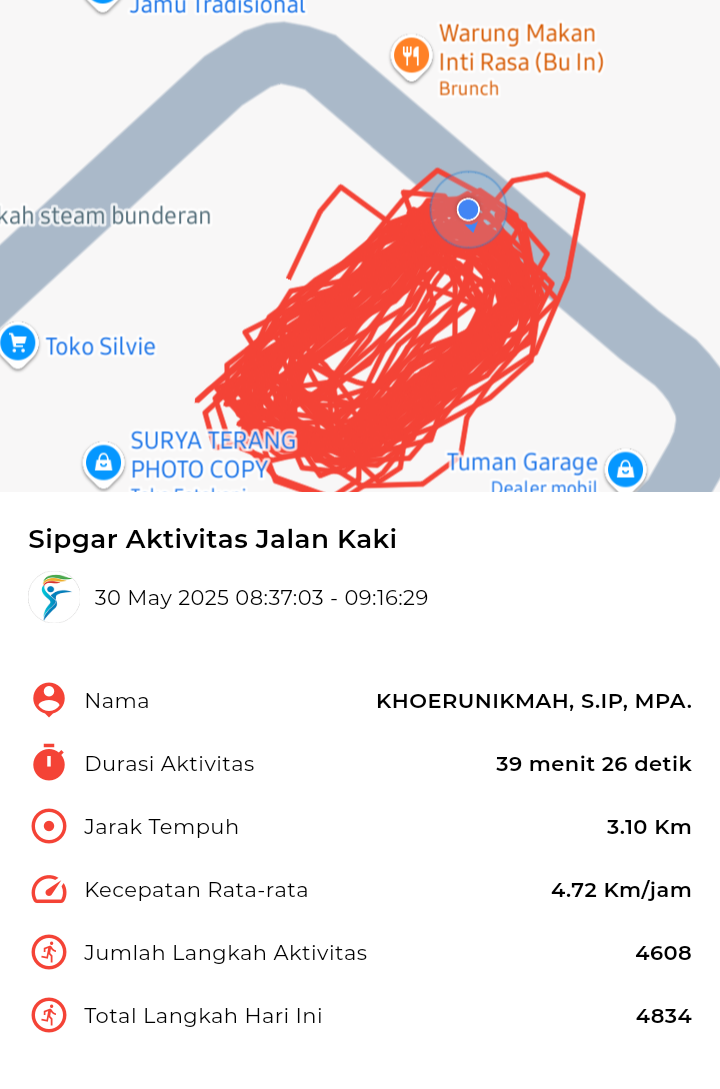The width and height of the screenshot is (720, 1089).
Task: Click the person icon next to Nama
Action: point(47,700)
